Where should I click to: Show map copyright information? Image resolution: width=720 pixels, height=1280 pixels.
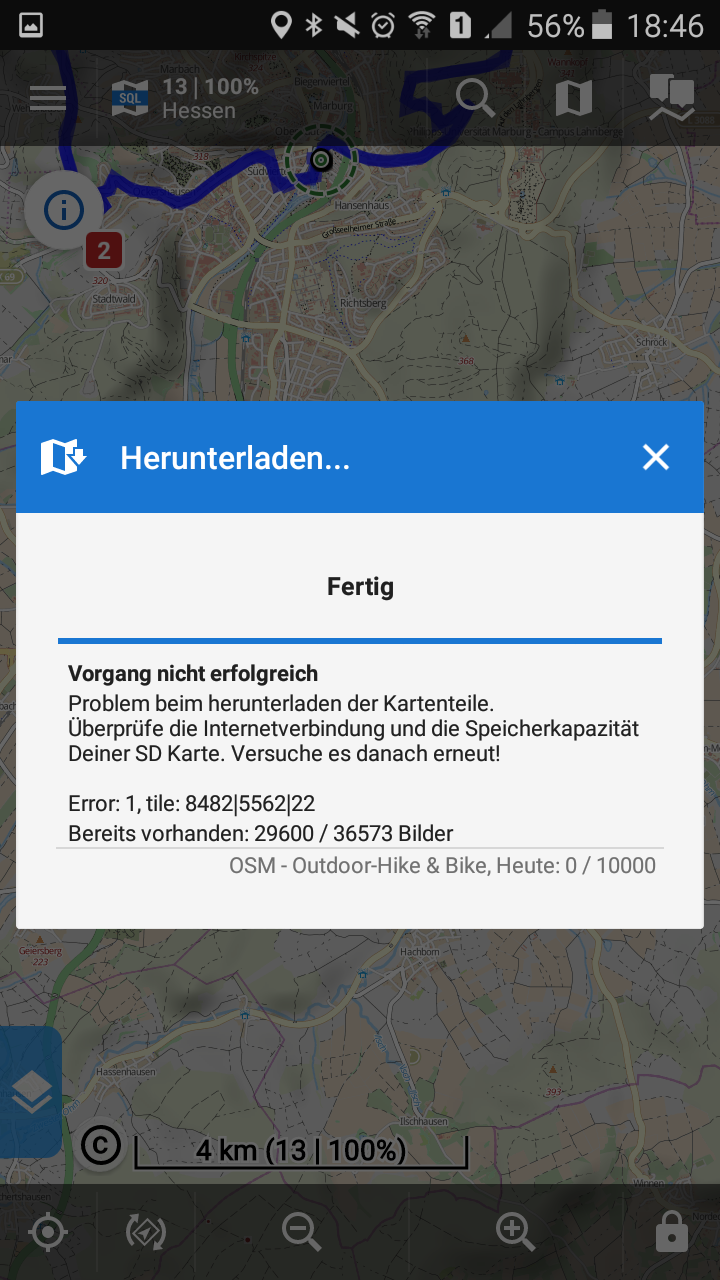[x=100, y=1145]
